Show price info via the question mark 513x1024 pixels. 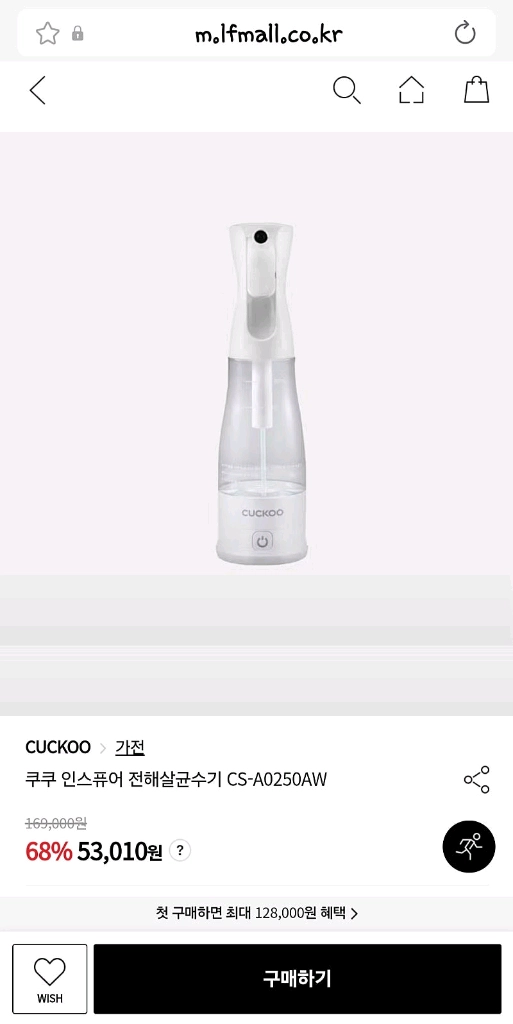(x=180, y=850)
